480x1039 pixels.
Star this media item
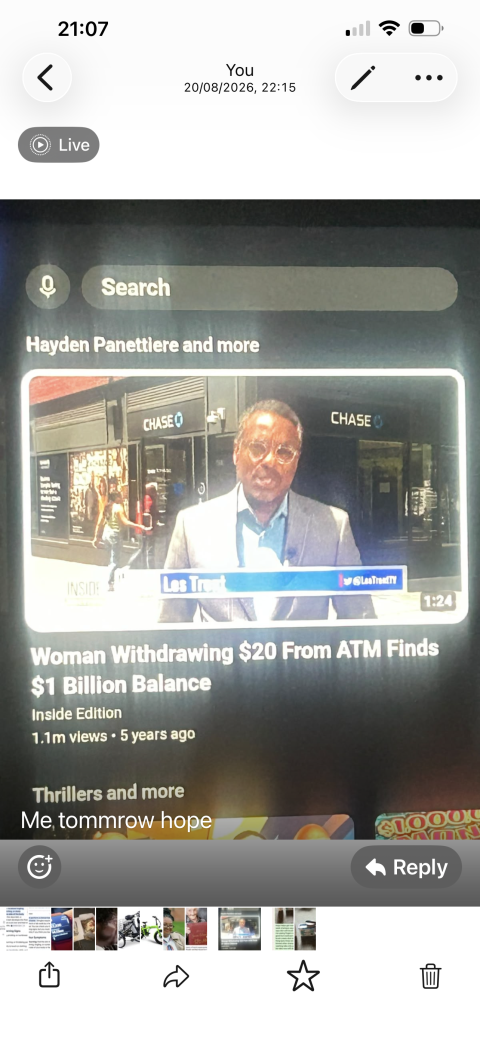tap(303, 975)
